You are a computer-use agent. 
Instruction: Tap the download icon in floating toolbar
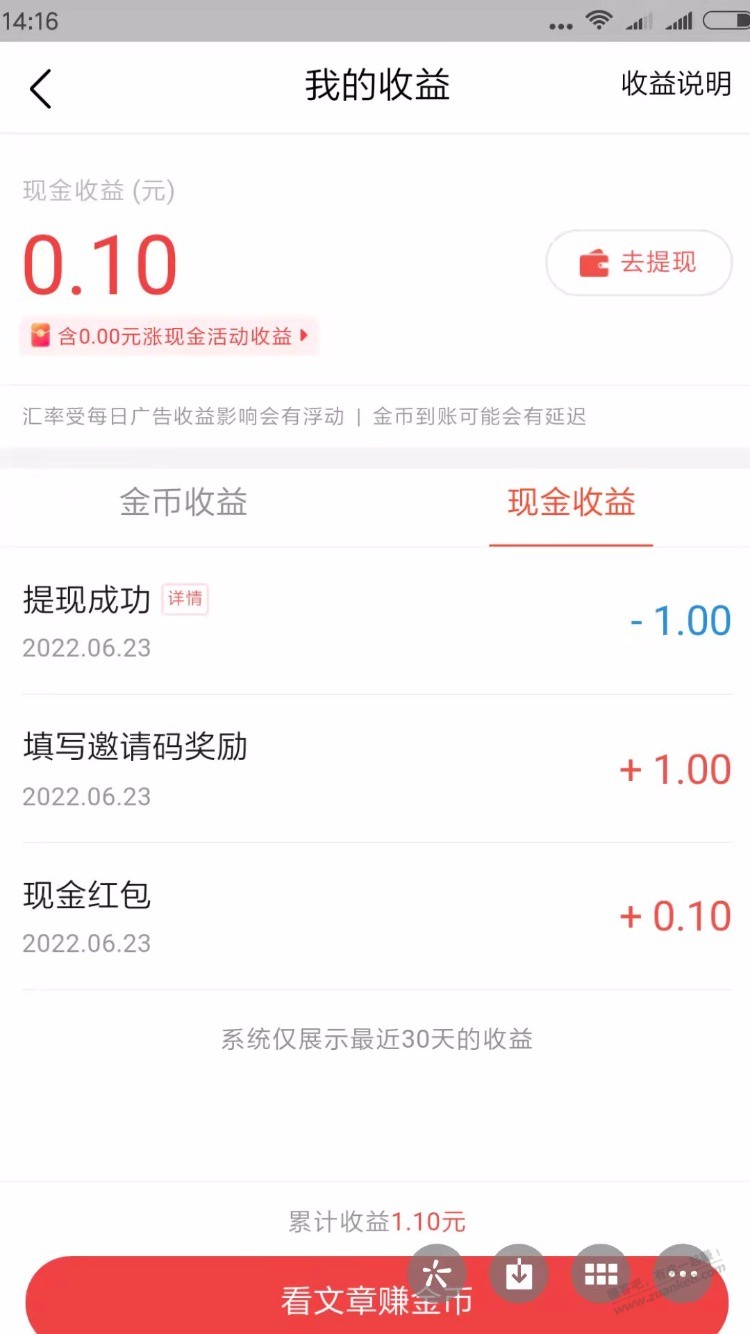coord(519,1274)
